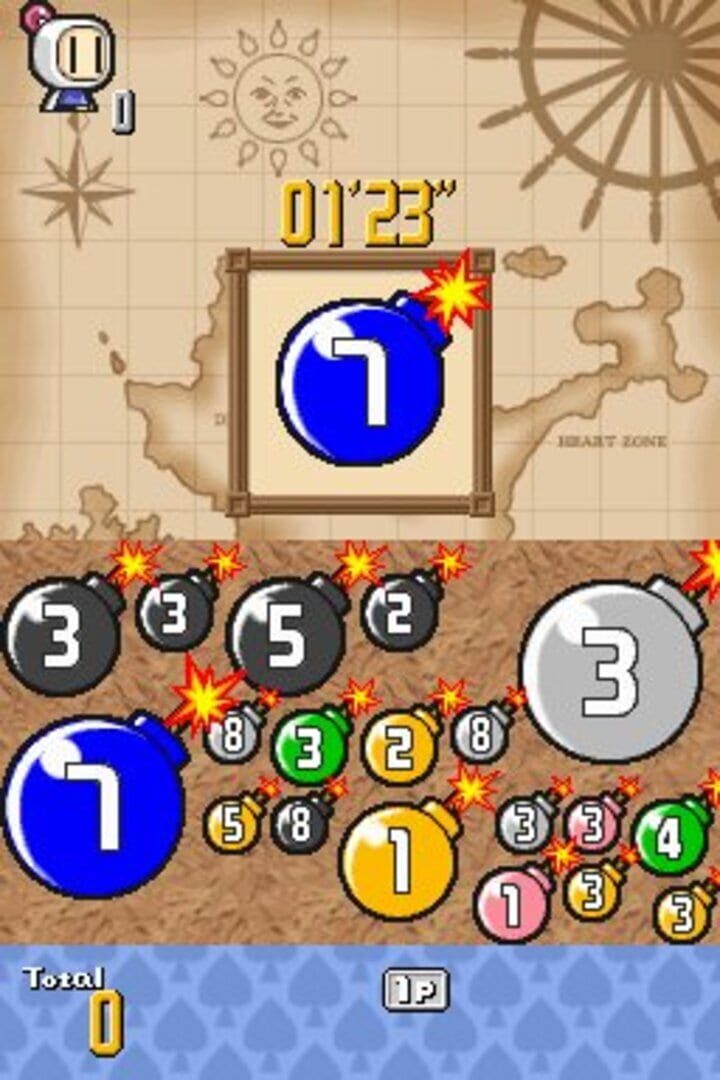Screen dimensions: 720x1080
Task: Select the small yellow 5 bomb
Action: coord(233,826)
